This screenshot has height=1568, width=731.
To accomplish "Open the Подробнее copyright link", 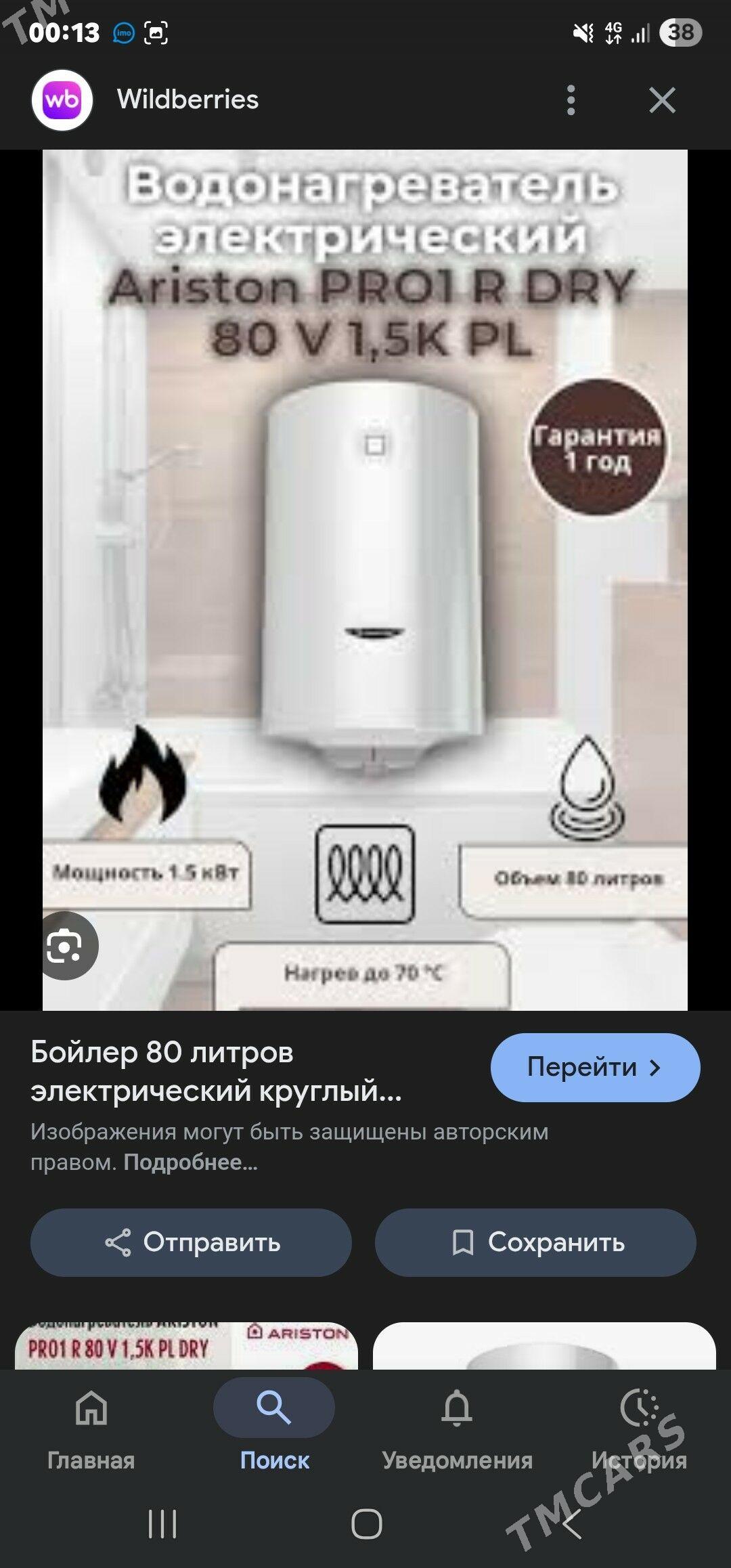I will [190, 1162].
